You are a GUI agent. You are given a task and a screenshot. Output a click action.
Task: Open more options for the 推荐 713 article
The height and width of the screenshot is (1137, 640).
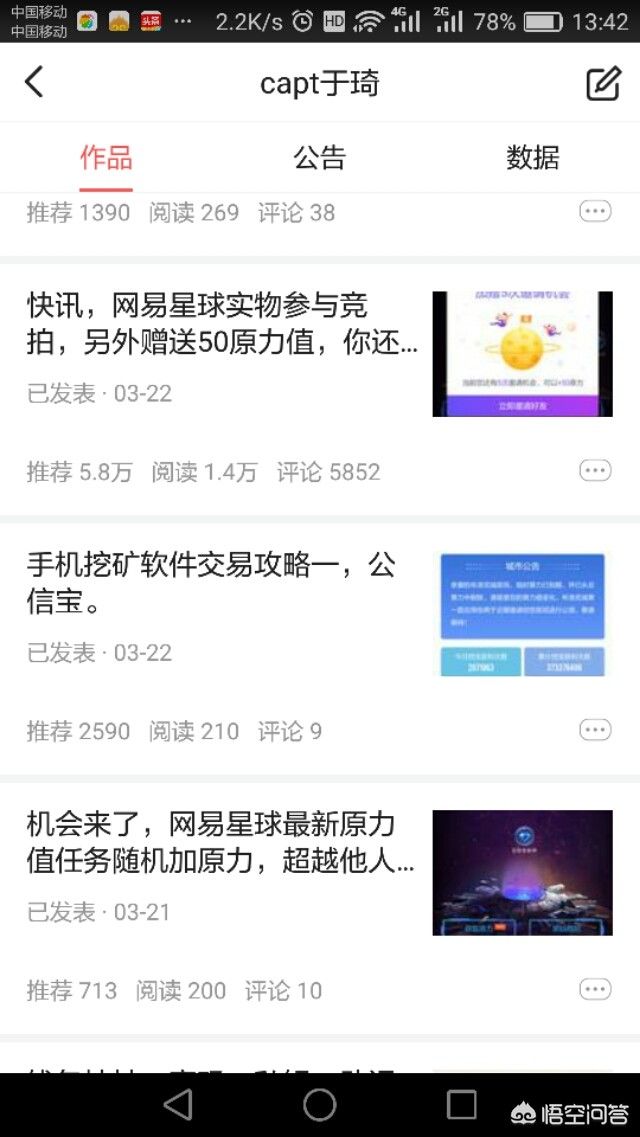(x=595, y=990)
